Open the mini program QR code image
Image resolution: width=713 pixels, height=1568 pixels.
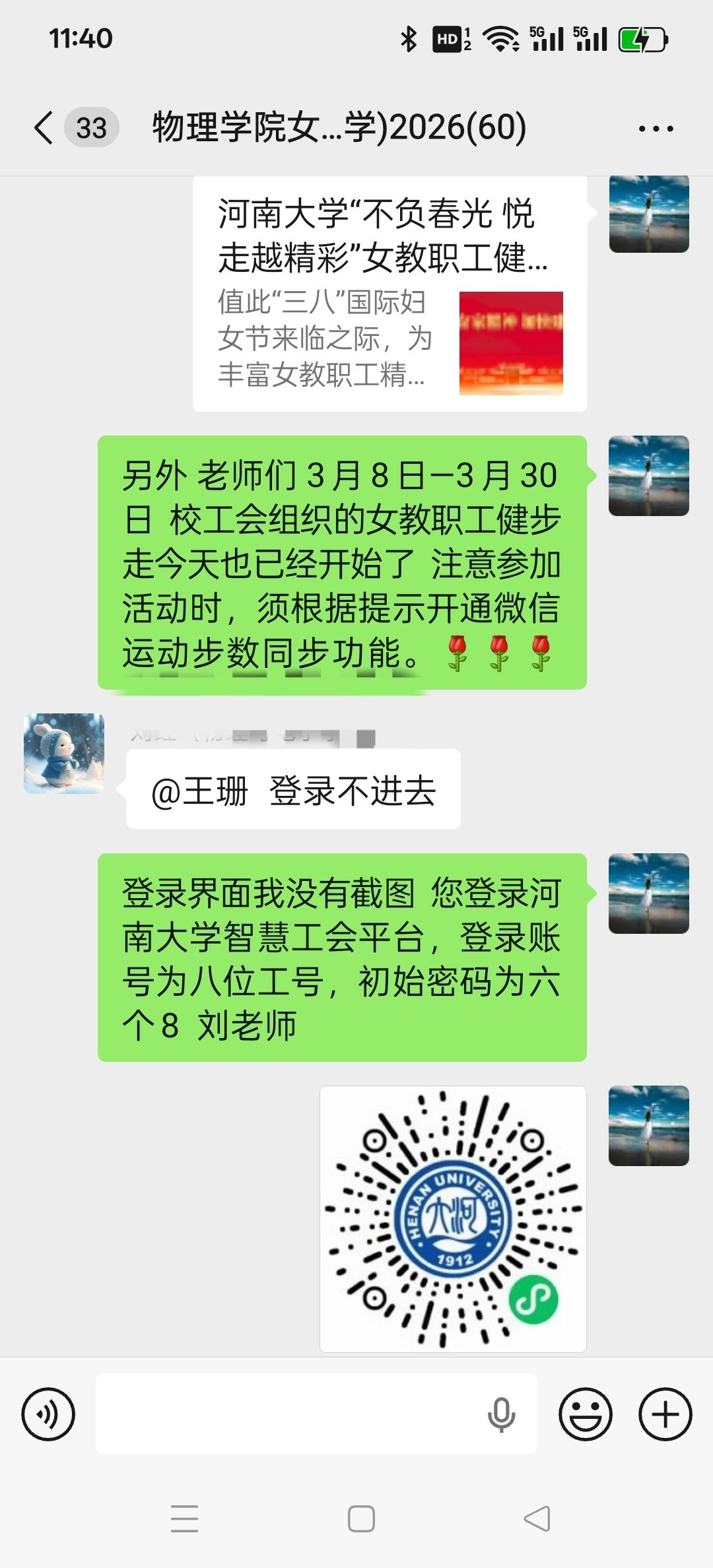(453, 1218)
